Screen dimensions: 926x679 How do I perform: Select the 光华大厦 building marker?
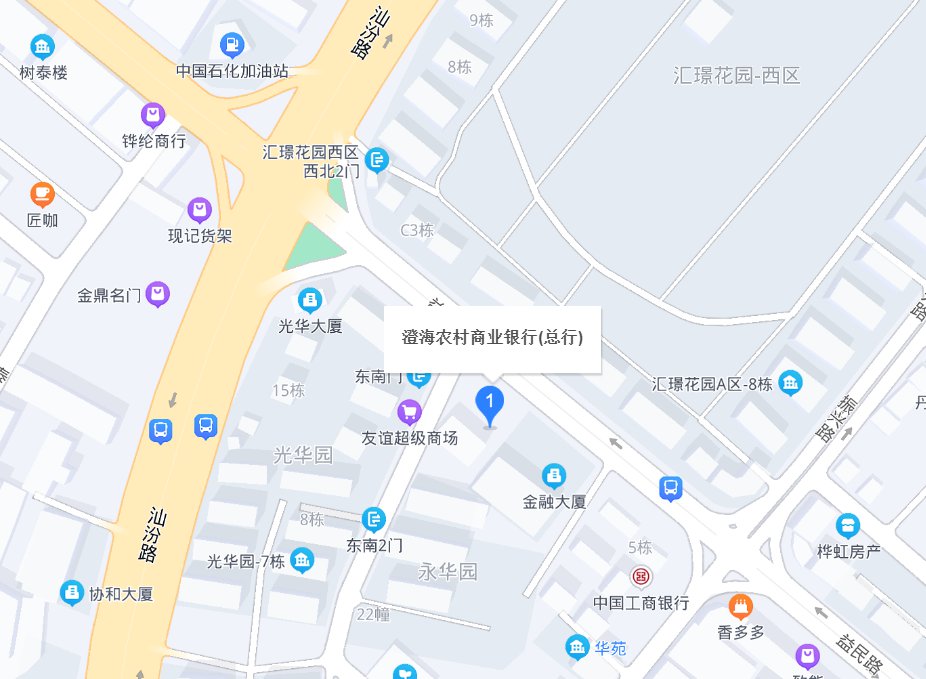pyautogui.click(x=310, y=299)
